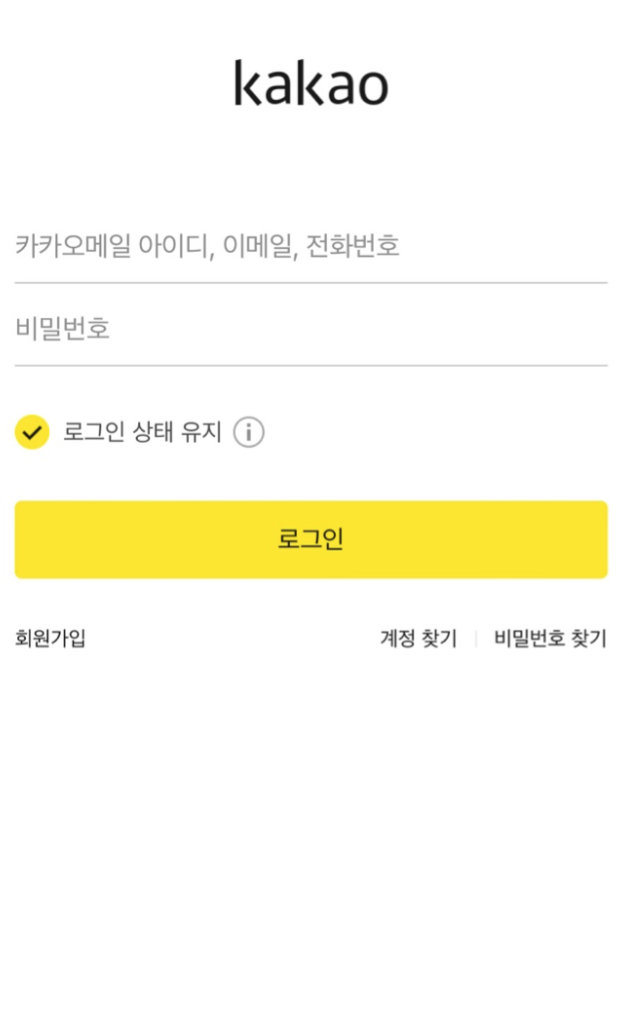Open the info icon next to 로그인 상태 유지
Screen dimensions: 626x1018
[x=248, y=432]
